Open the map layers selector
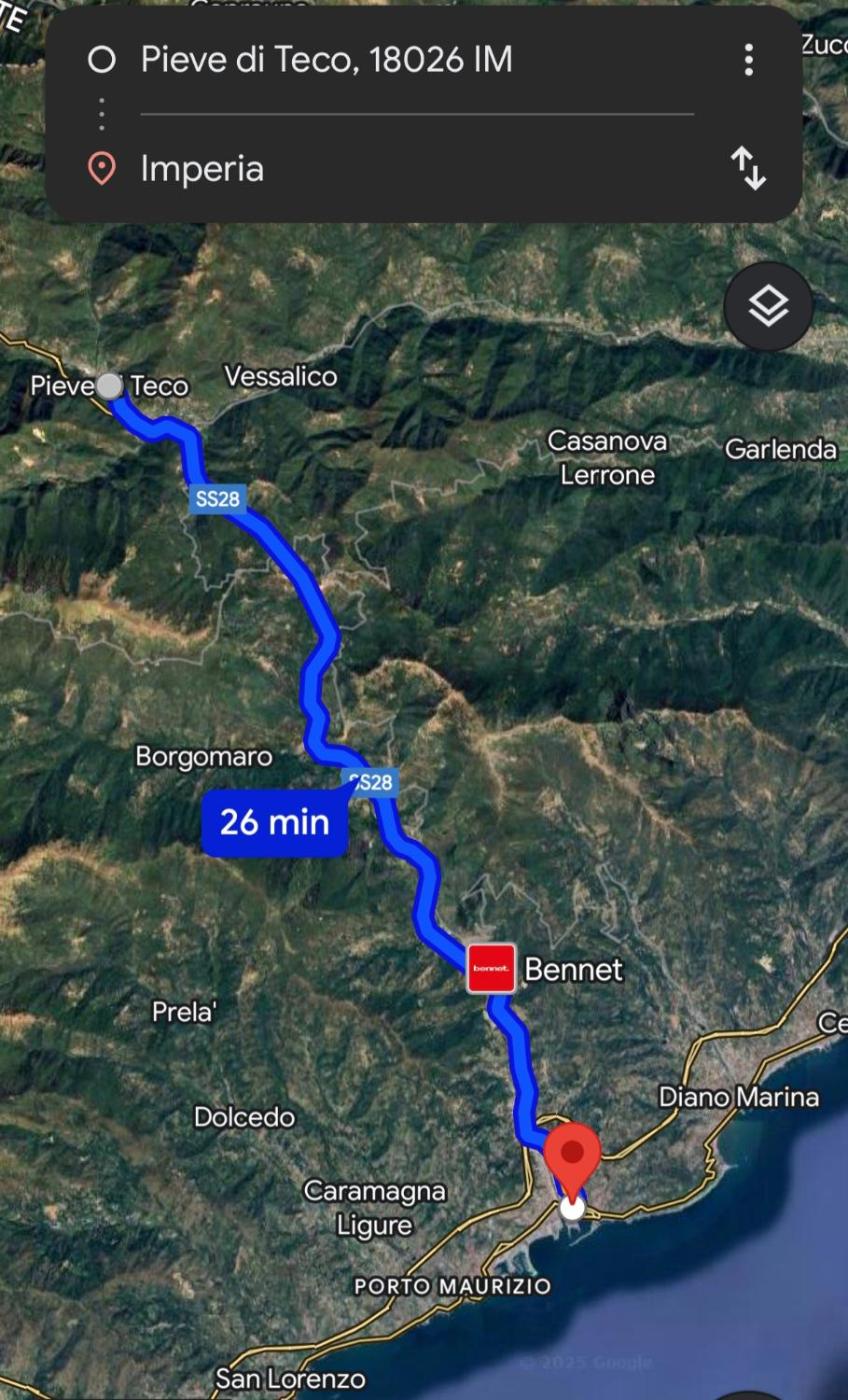Screen dimensions: 848x1400 click(x=767, y=307)
